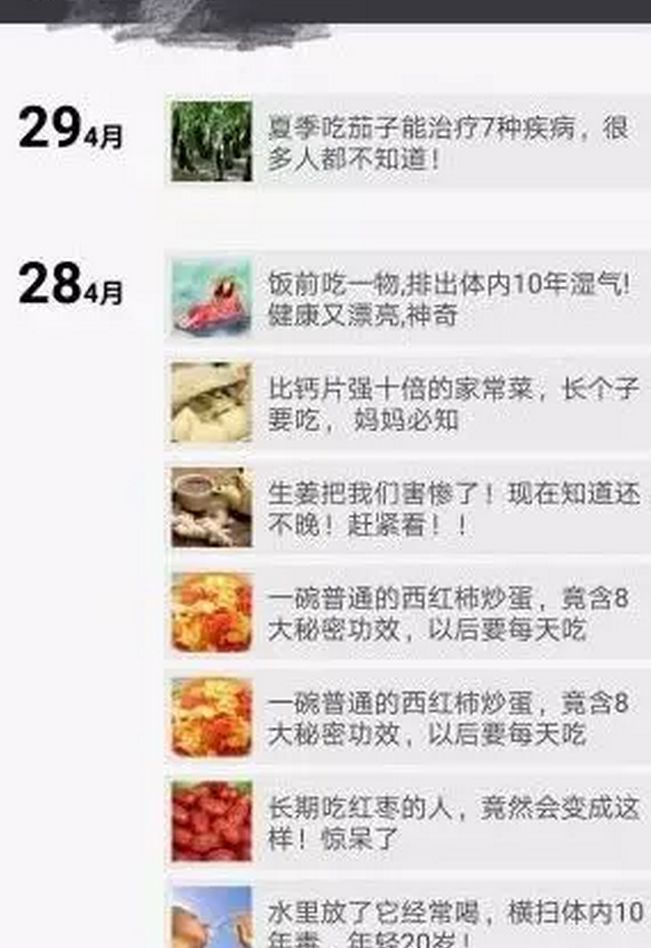Open the 长期吃红枣的人 article
651x948 pixels.
448,822
